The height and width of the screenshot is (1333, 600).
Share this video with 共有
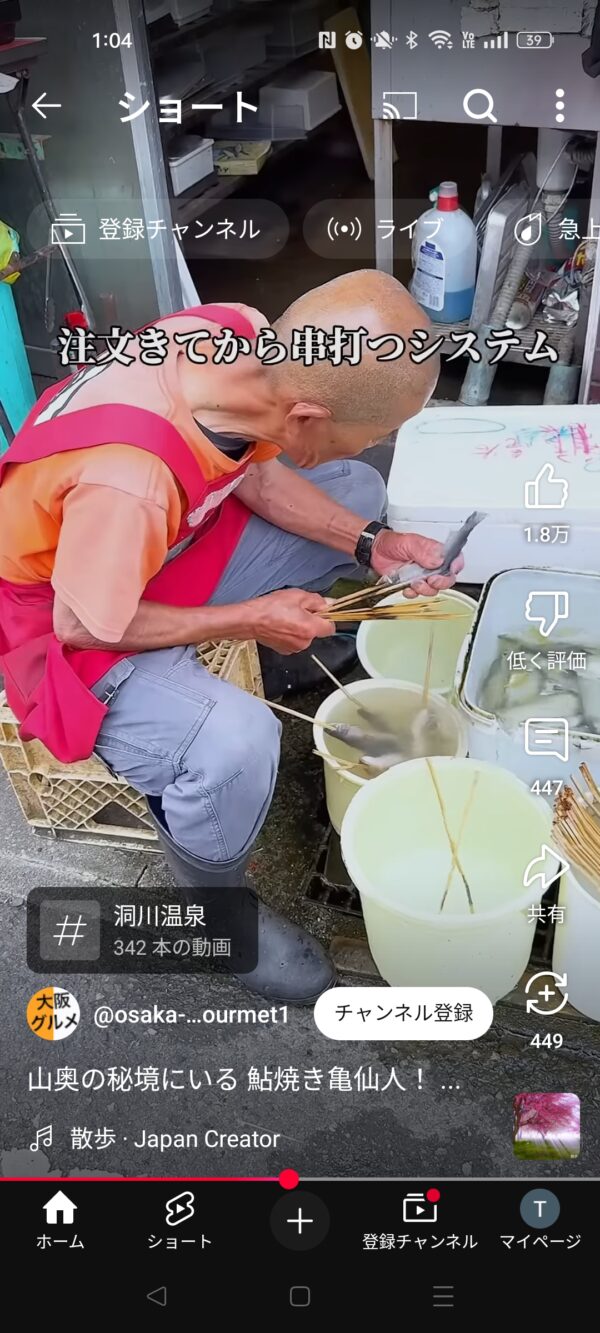point(546,868)
